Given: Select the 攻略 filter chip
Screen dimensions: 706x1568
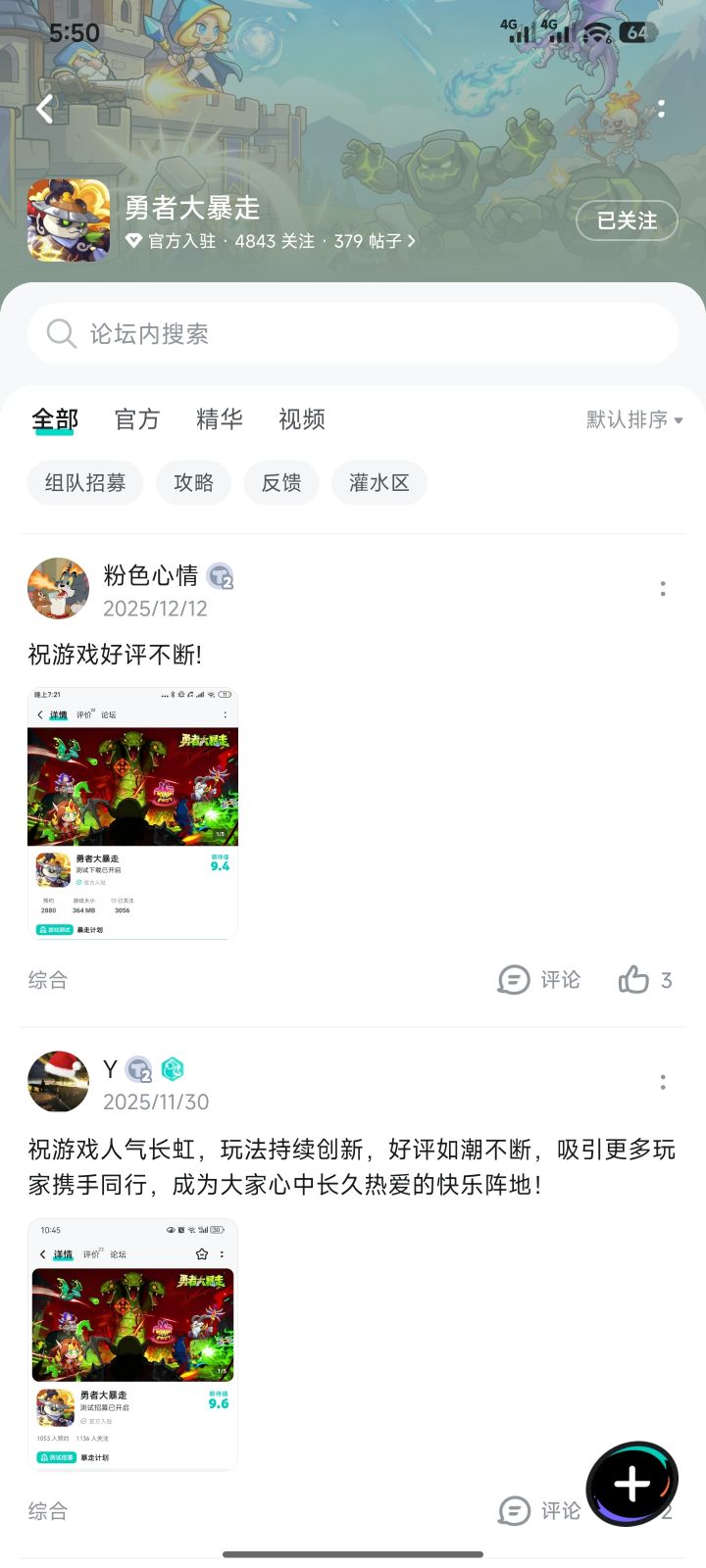Looking at the screenshot, I should (x=193, y=482).
